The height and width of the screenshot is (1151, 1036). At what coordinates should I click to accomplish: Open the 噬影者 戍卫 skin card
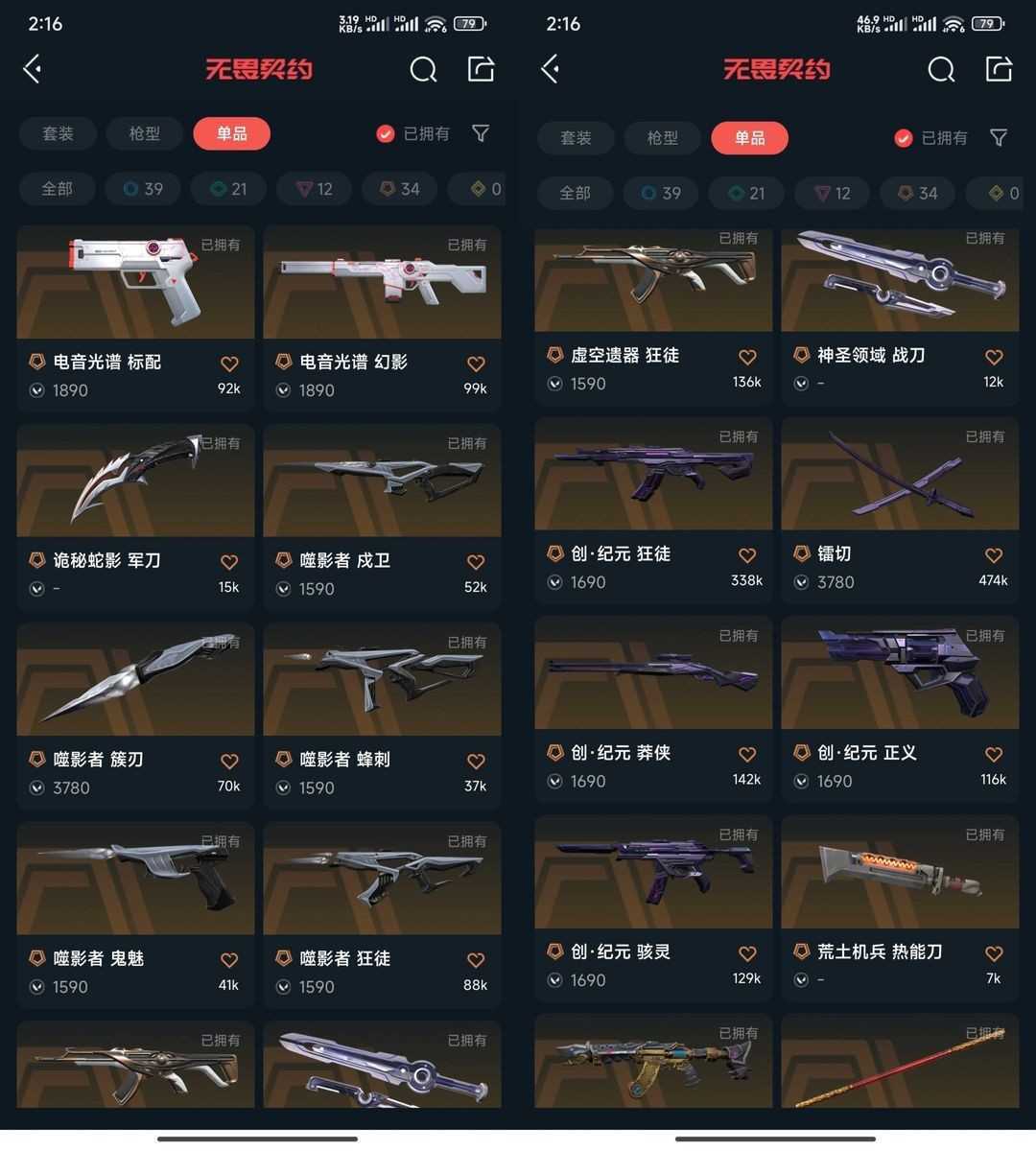click(x=382, y=517)
